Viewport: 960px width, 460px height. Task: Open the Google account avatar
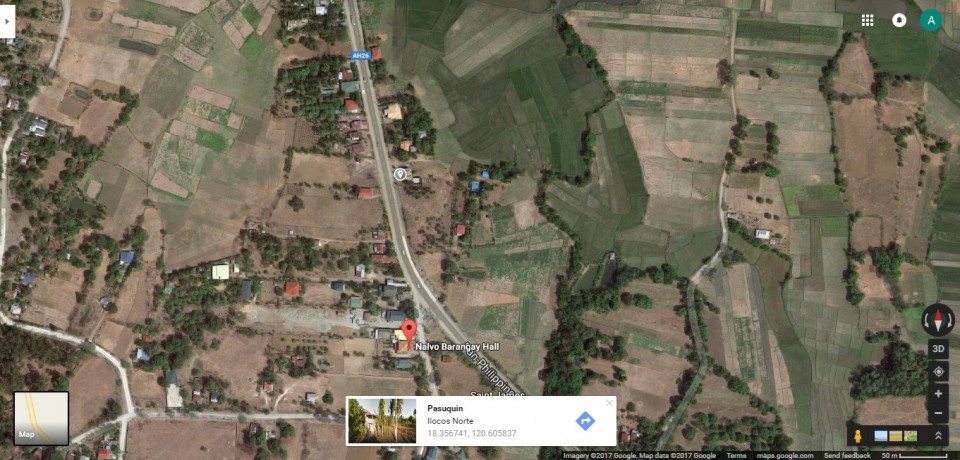coord(931,20)
